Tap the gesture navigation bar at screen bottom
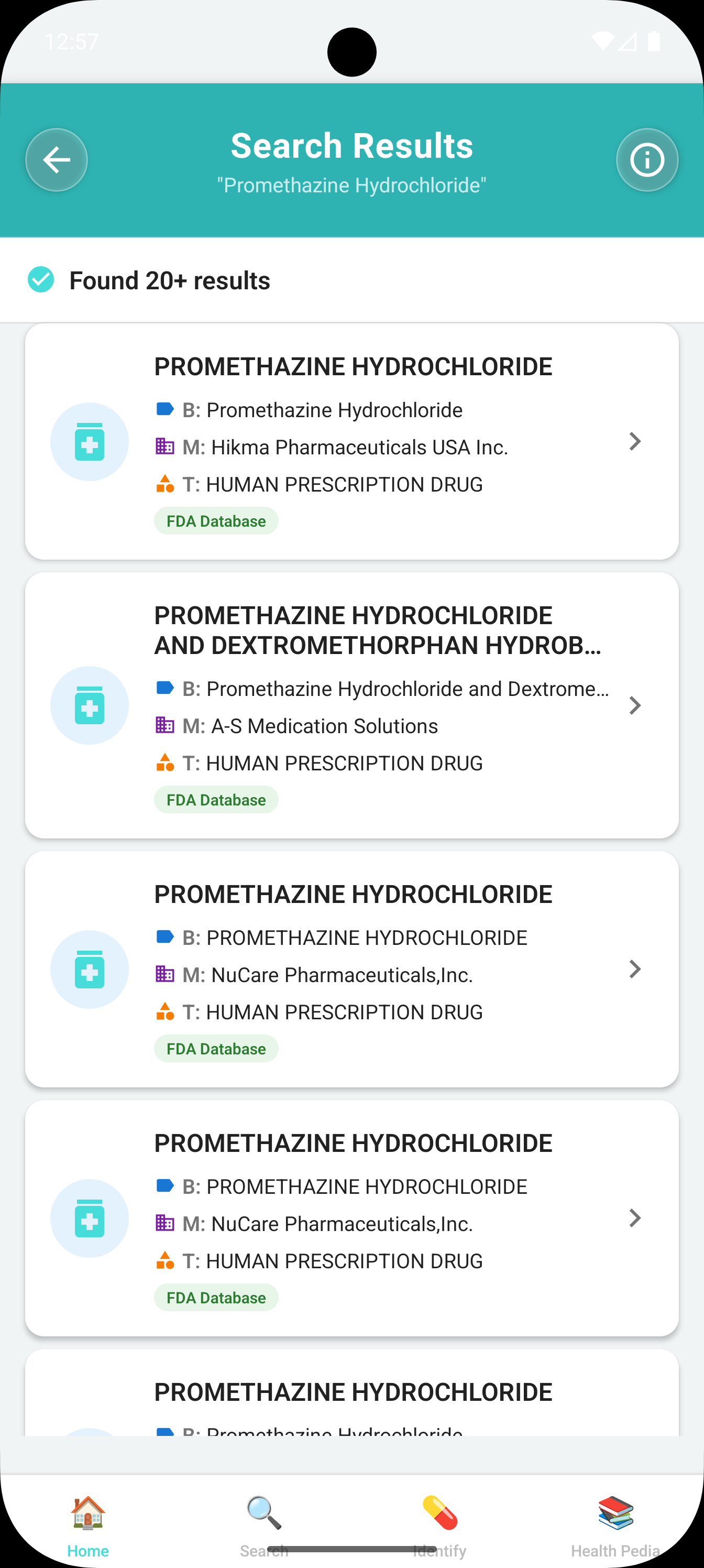 [351, 1550]
